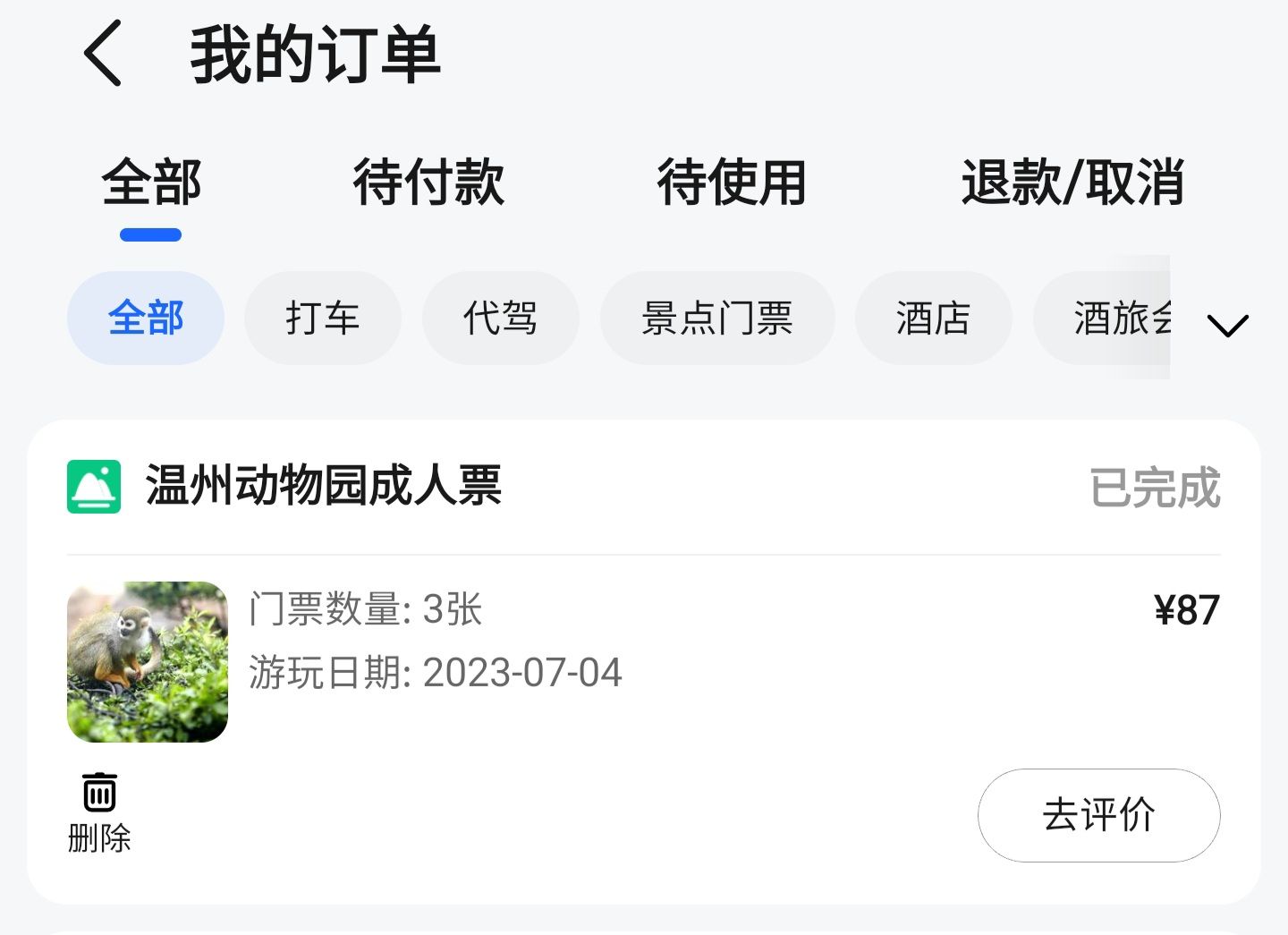Select the 全部 category chip
Viewport: 1288px width, 935px height.
[x=146, y=319]
